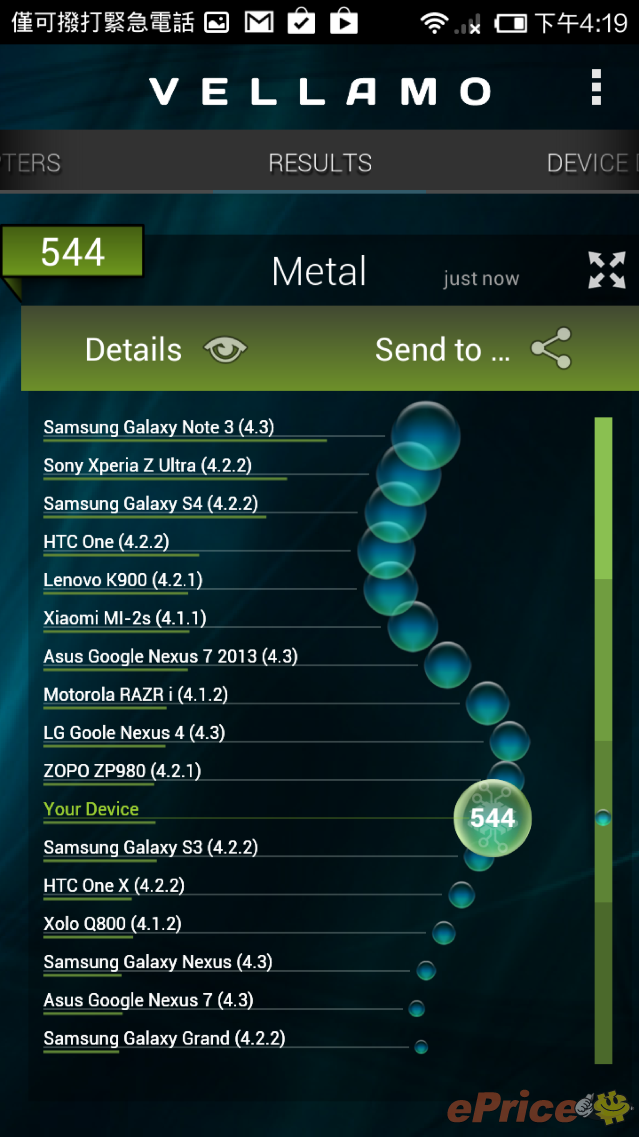This screenshot has width=639, height=1137.
Task: Select Your Device entry
Action: pyautogui.click(x=91, y=809)
